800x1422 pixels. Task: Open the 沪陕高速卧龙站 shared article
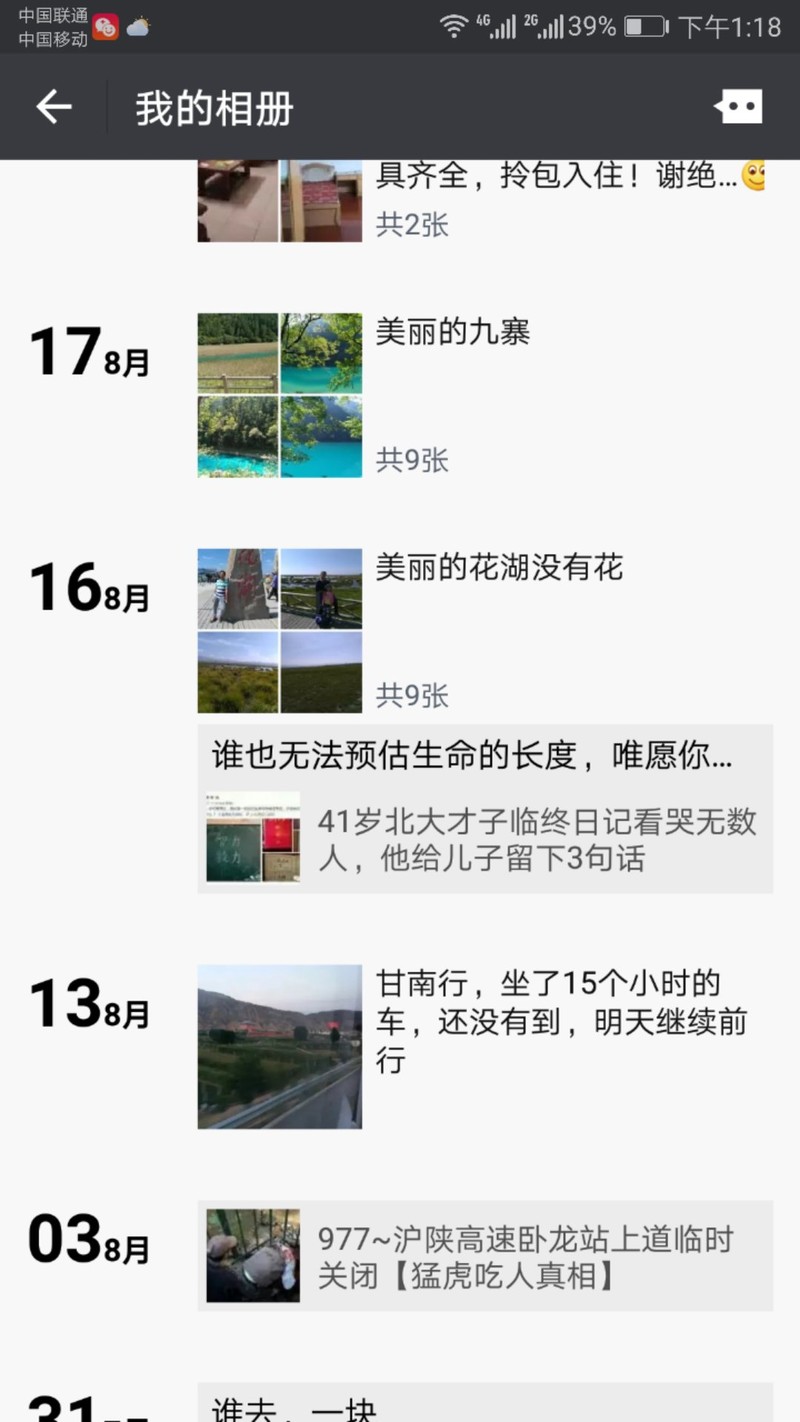click(x=485, y=1256)
